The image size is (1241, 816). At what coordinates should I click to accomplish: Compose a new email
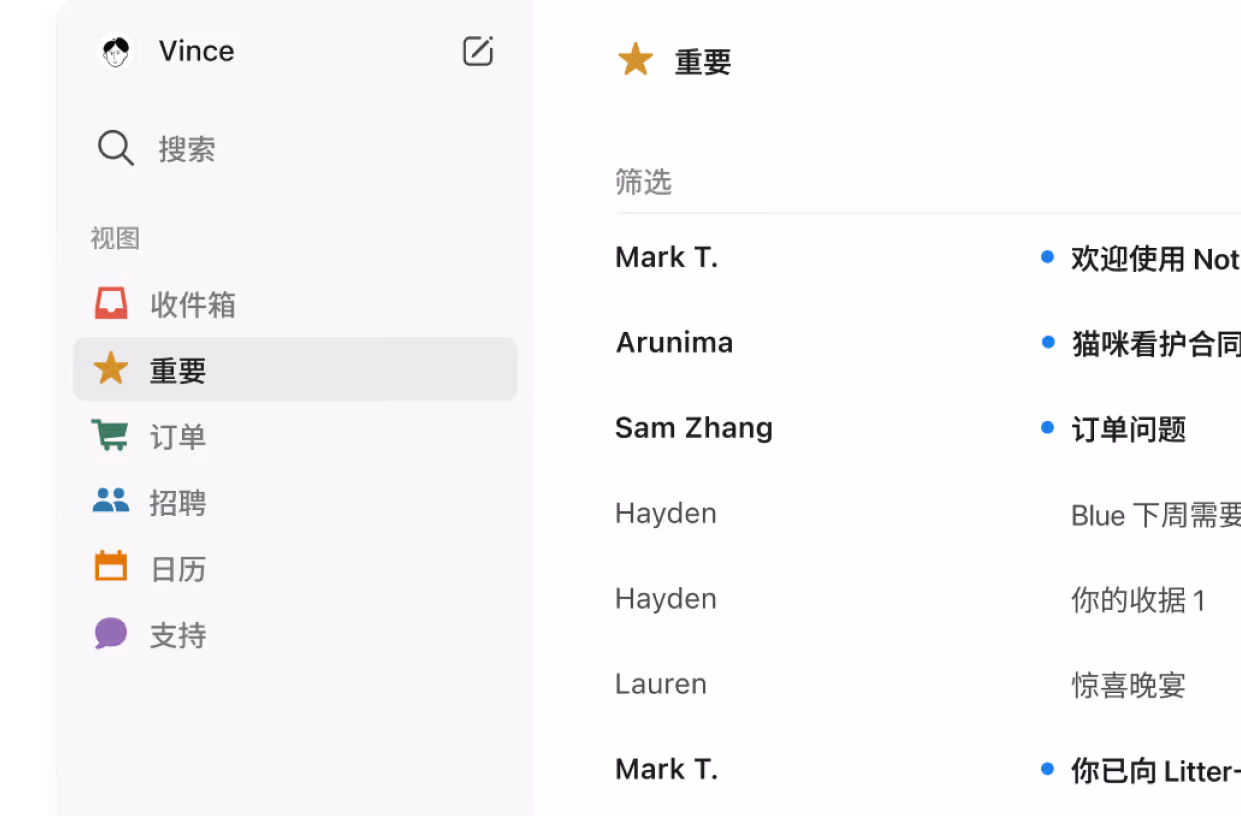(x=478, y=51)
